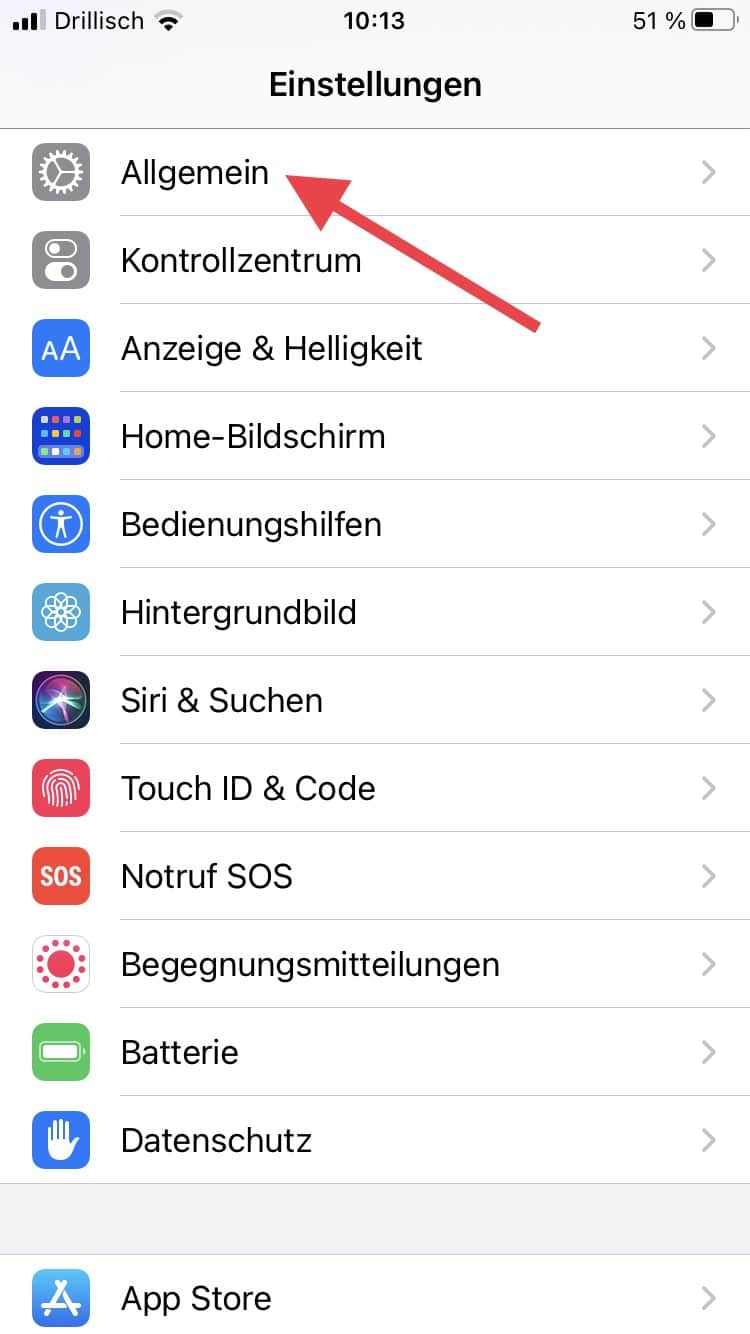Open the Allgemein settings
This screenshot has height=1334, width=750.
coord(195,173)
